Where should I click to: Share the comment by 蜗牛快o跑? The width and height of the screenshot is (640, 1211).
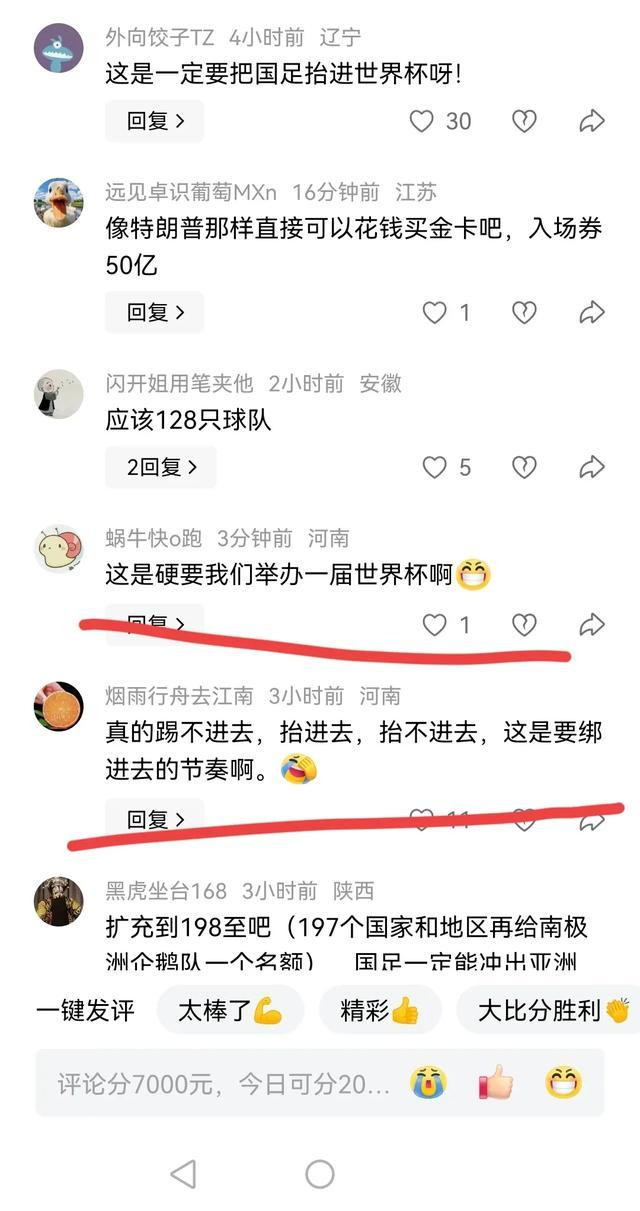(592, 625)
